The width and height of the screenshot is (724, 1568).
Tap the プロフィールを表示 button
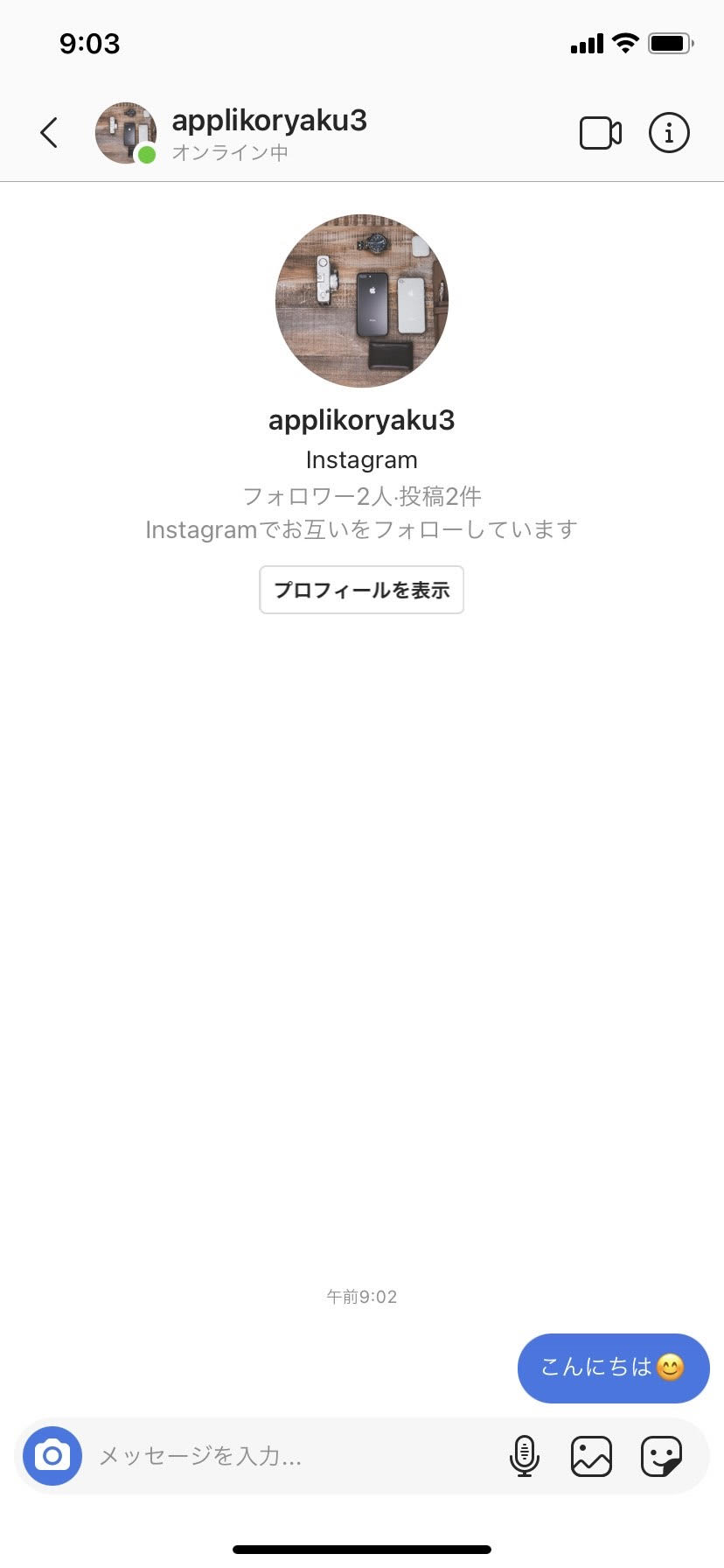pos(361,590)
